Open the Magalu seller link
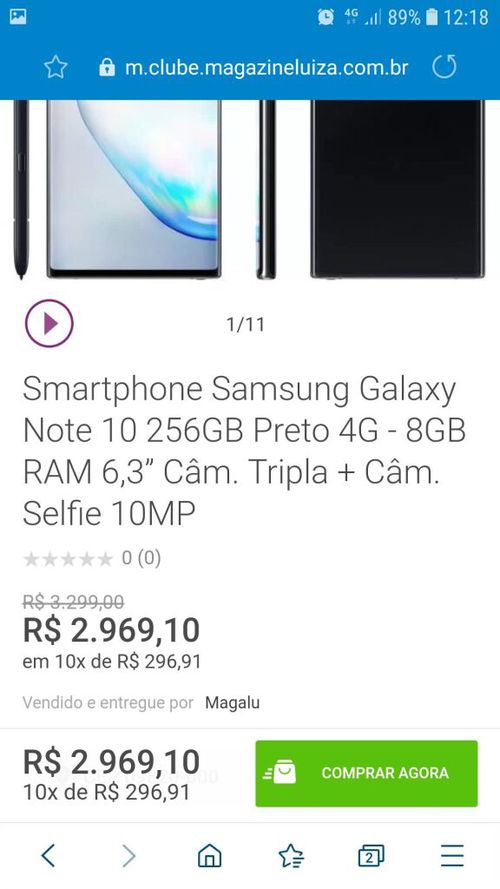Image resolution: width=500 pixels, height=889 pixels. click(232, 703)
